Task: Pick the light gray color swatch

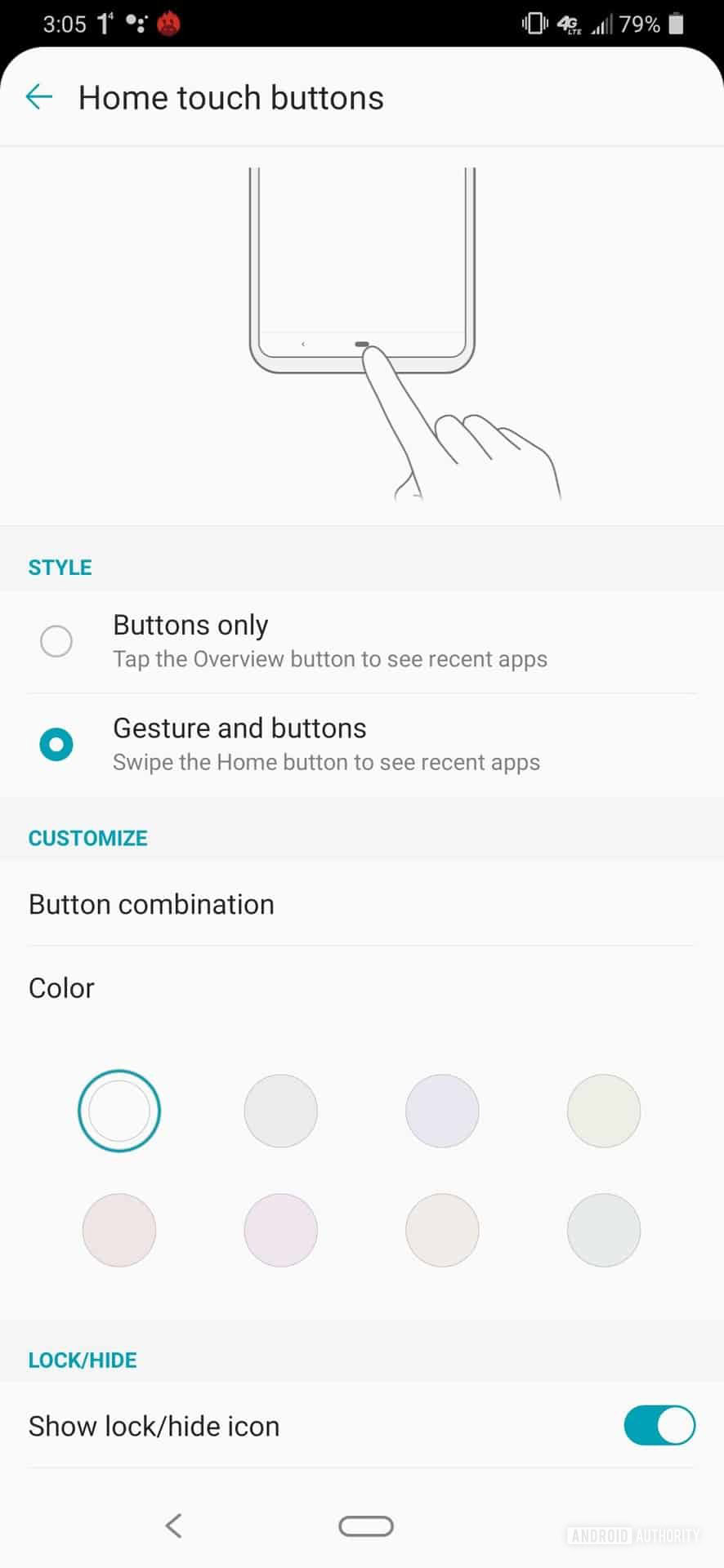Action: [280, 1111]
